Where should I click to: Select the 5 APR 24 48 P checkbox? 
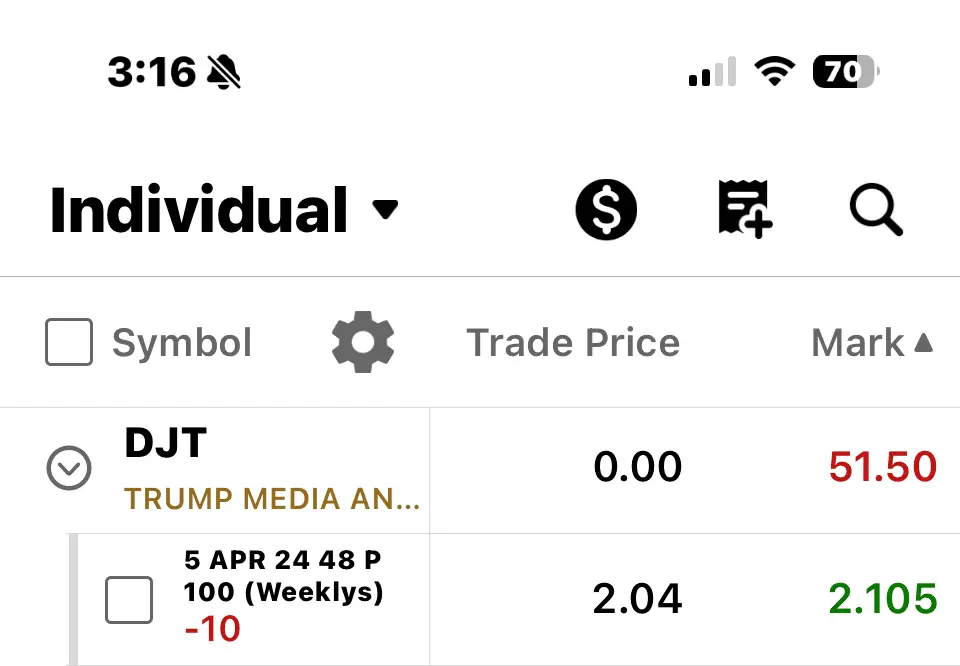coord(129,600)
